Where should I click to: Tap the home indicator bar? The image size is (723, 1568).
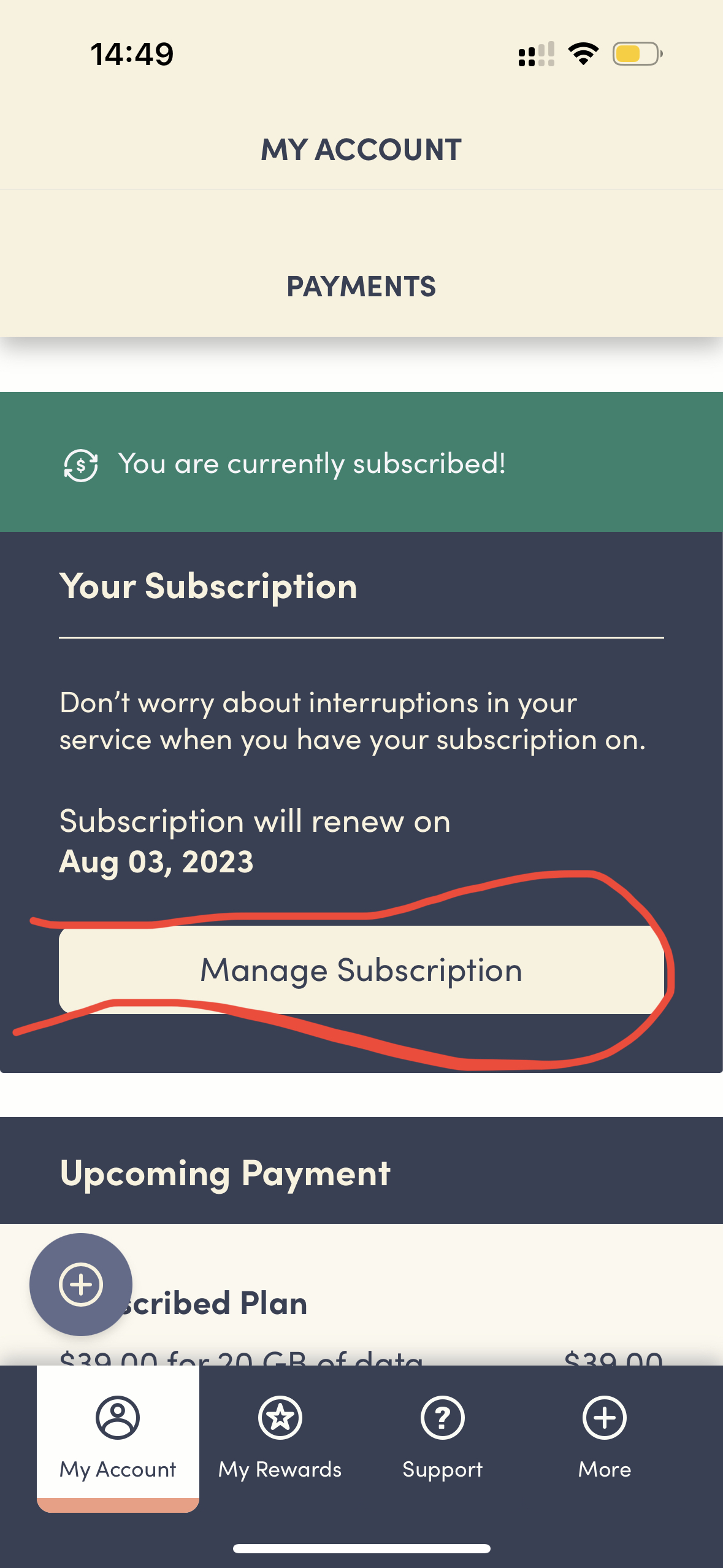[361, 1550]
